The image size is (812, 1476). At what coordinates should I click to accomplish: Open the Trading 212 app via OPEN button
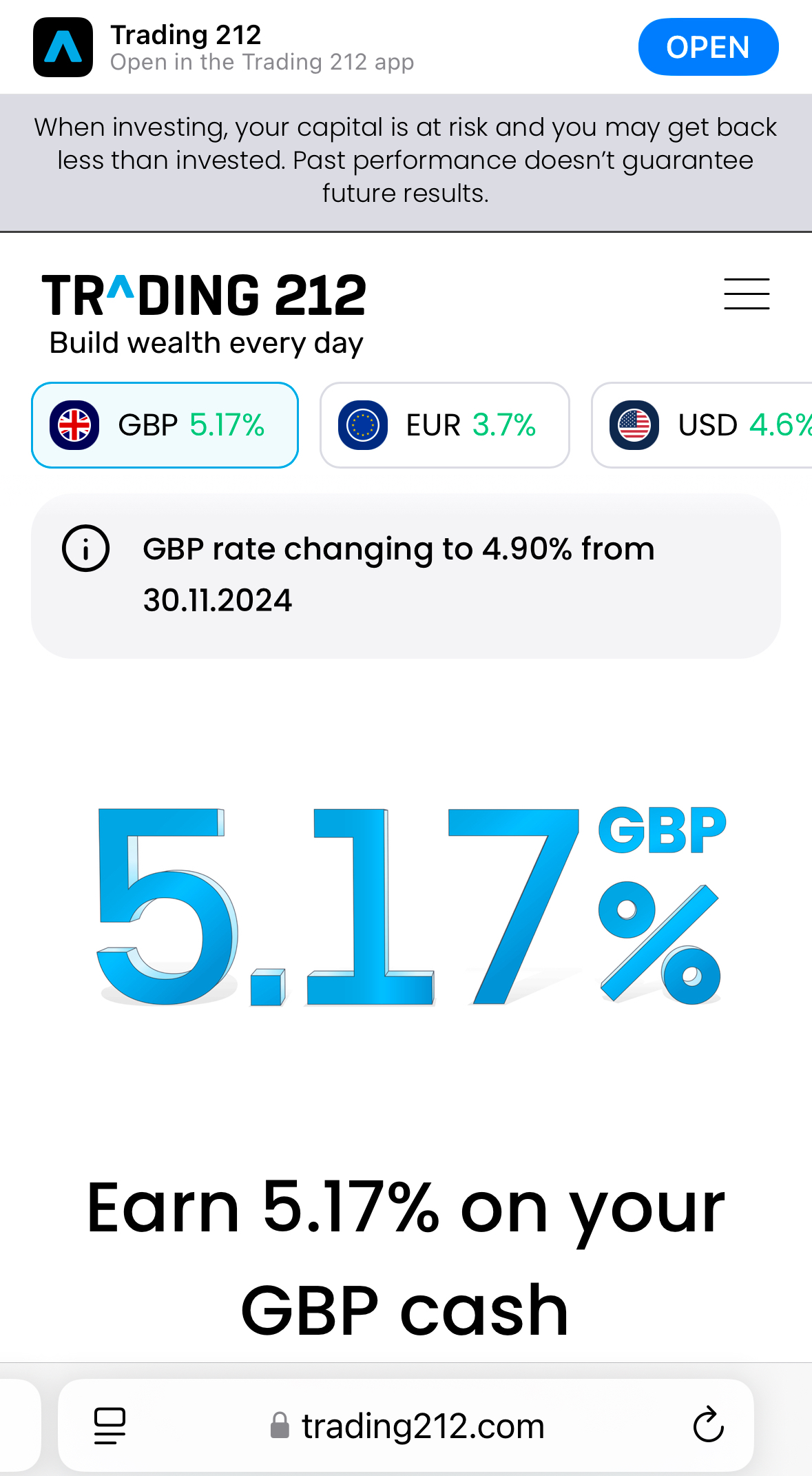coord(708,47)
